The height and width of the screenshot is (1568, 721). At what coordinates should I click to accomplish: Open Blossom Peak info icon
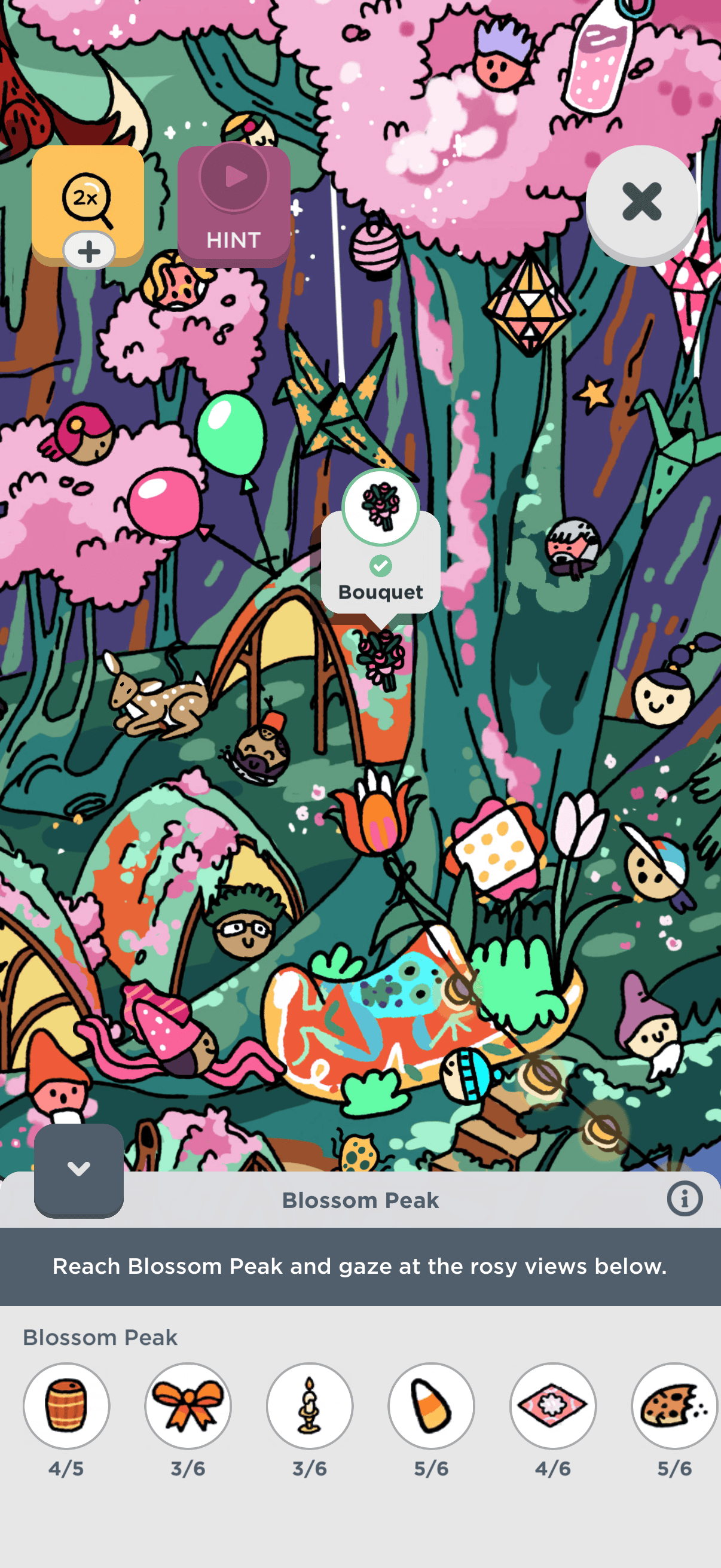[x=685, y=1199]
